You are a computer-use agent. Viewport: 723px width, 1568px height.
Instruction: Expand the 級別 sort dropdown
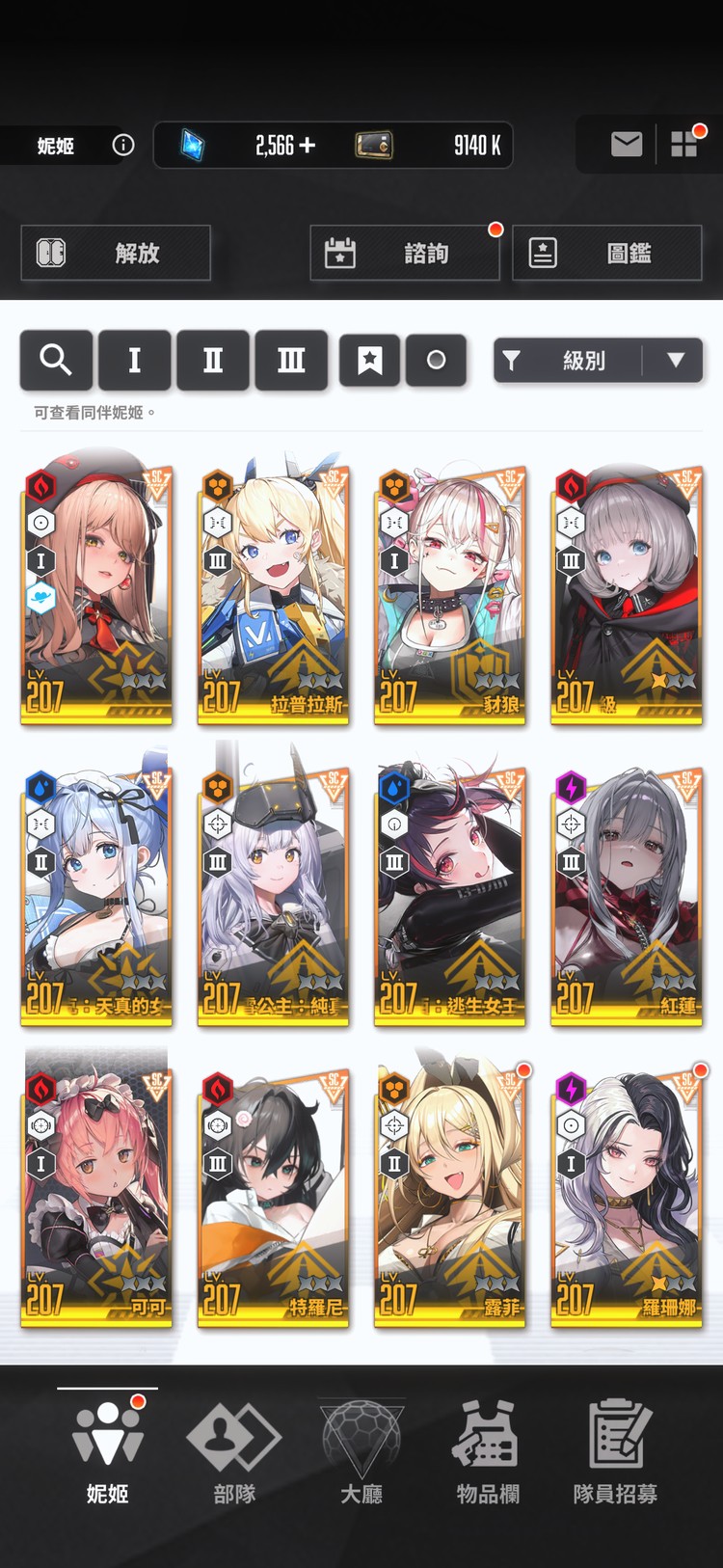(598, 360)
